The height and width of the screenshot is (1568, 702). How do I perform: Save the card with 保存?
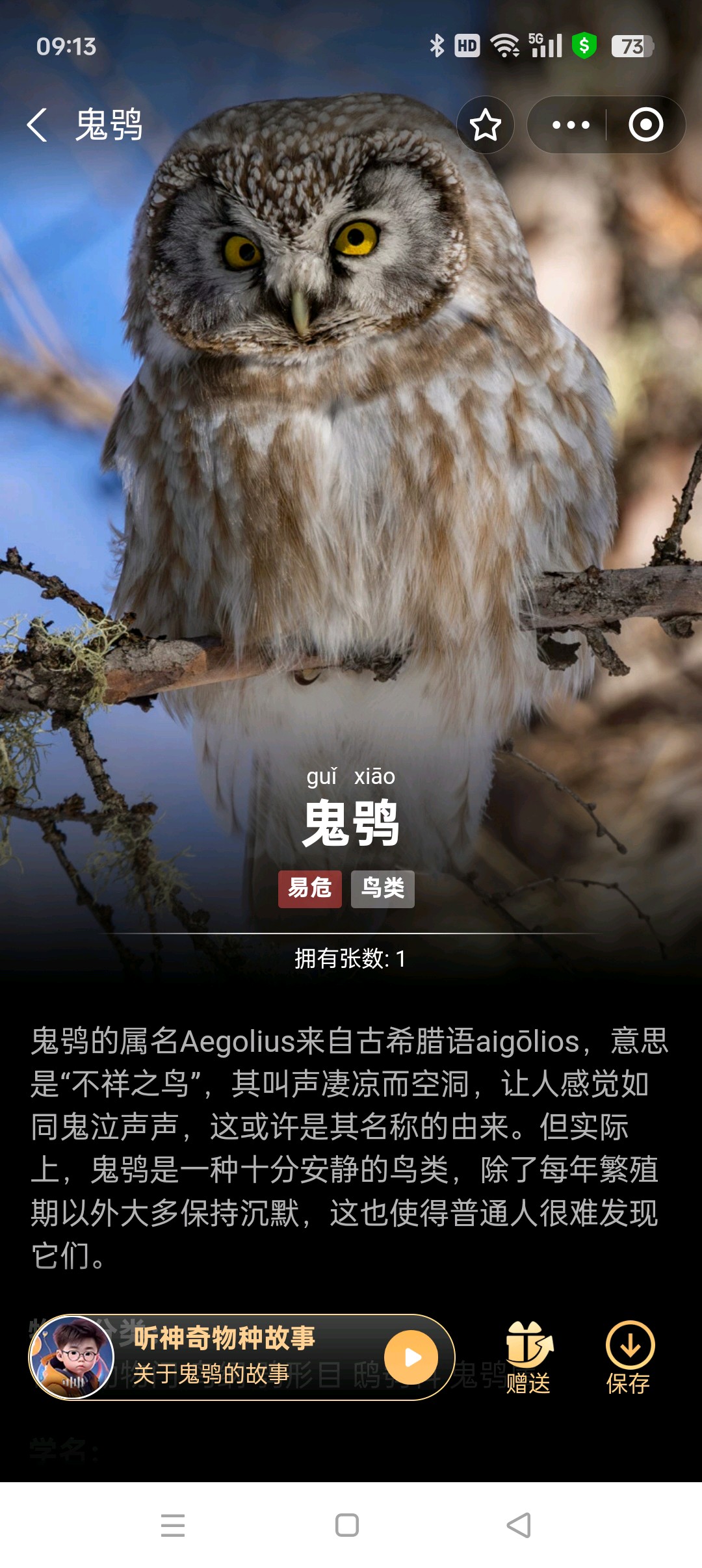coord(629,1357)
